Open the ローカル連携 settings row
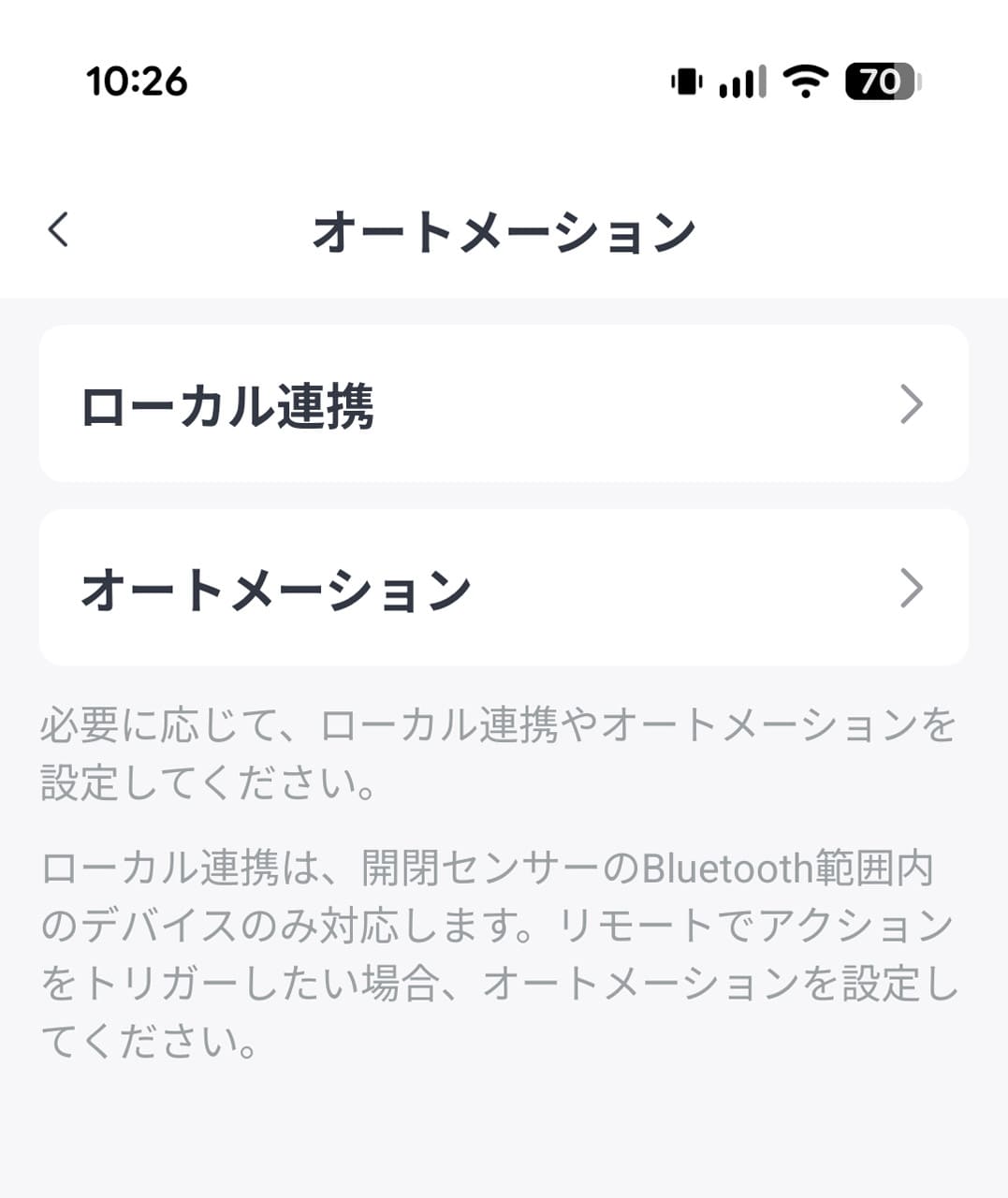Viewport: 1008px width, 1198px height. pos(504,403)
